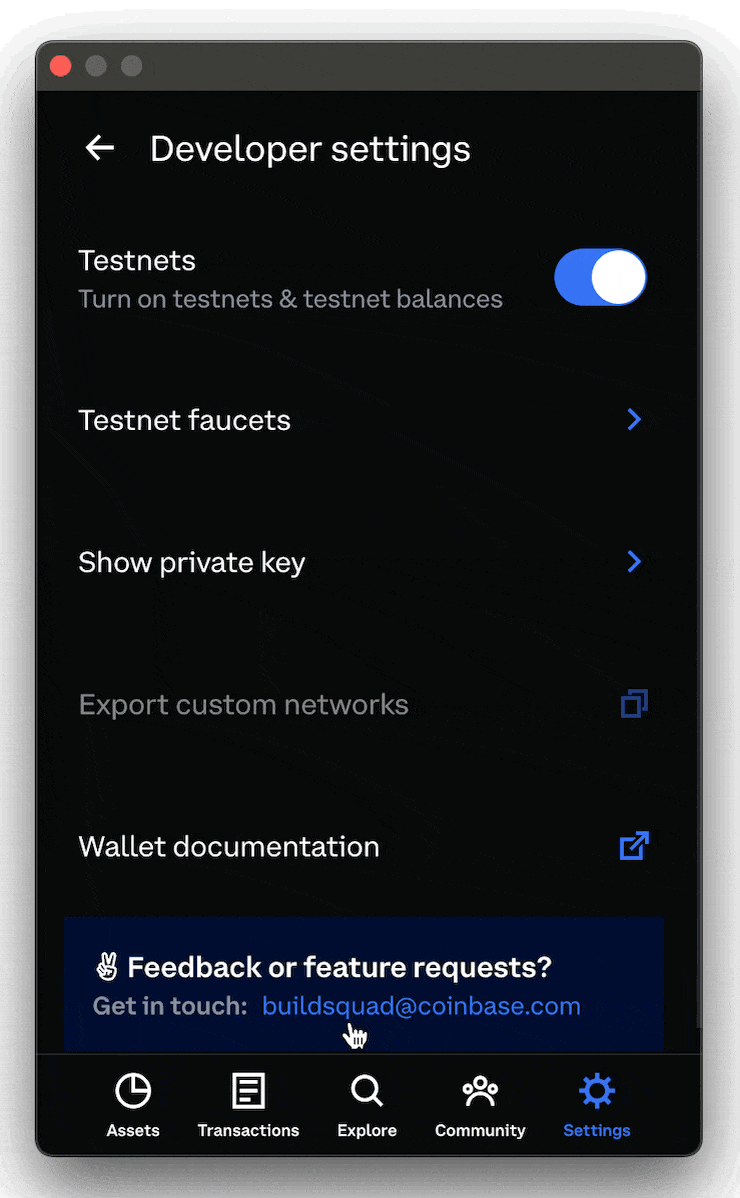
Task: Close the window with red button
Action: coord(61,66)
